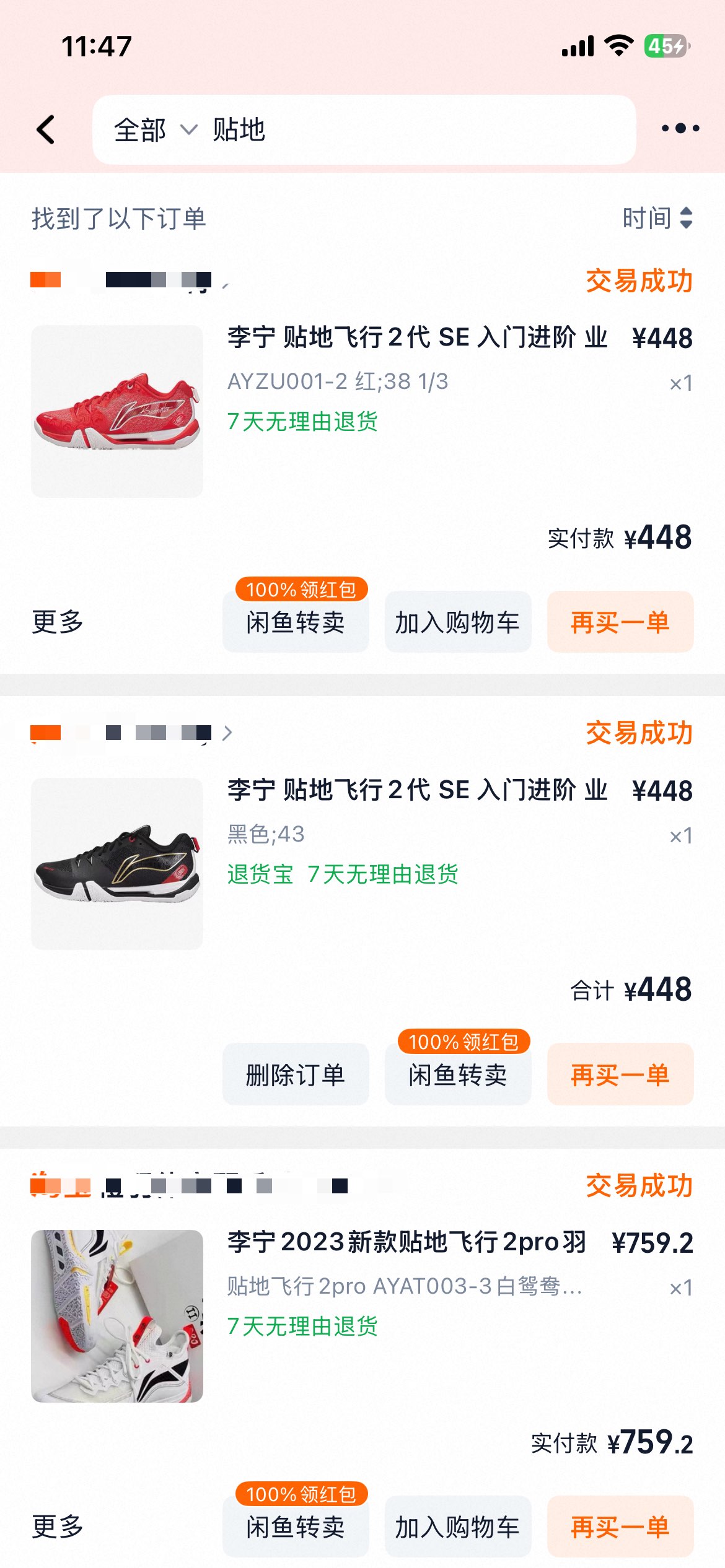Open the three-dot overflow menu

[x=680, y=128]
